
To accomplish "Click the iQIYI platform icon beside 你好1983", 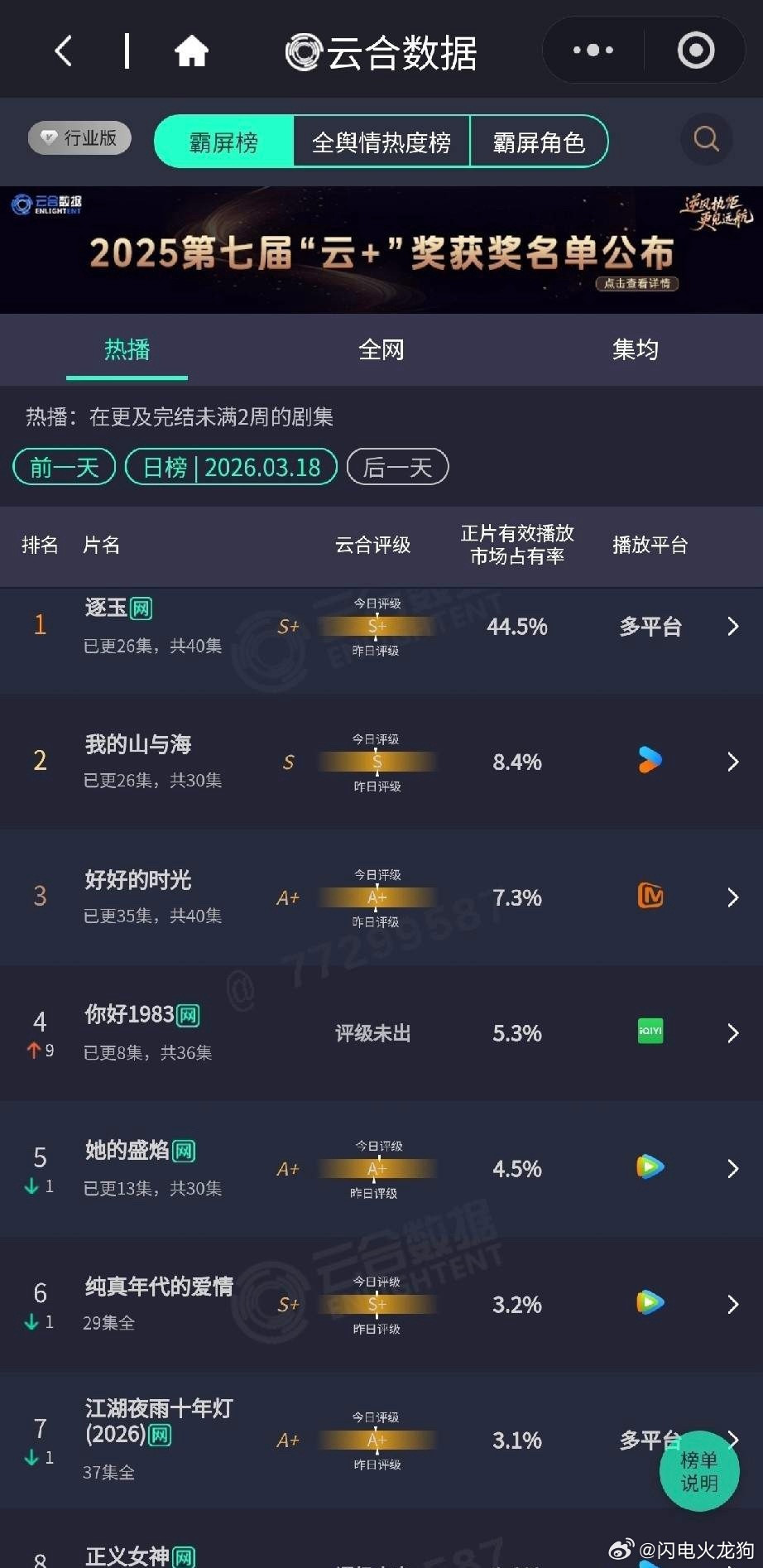I will click(x=650, y=1032).
